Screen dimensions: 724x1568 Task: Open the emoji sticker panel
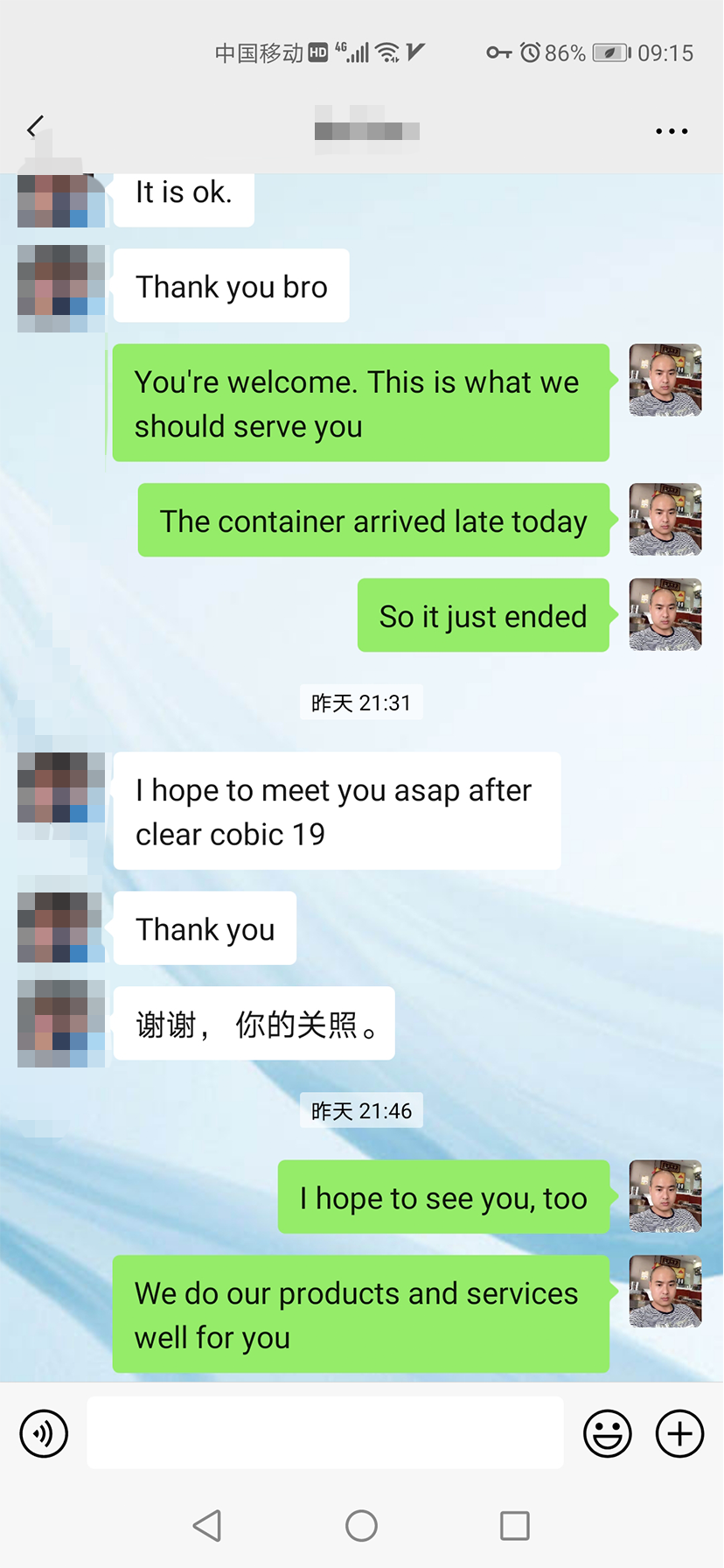point(608,1433)
